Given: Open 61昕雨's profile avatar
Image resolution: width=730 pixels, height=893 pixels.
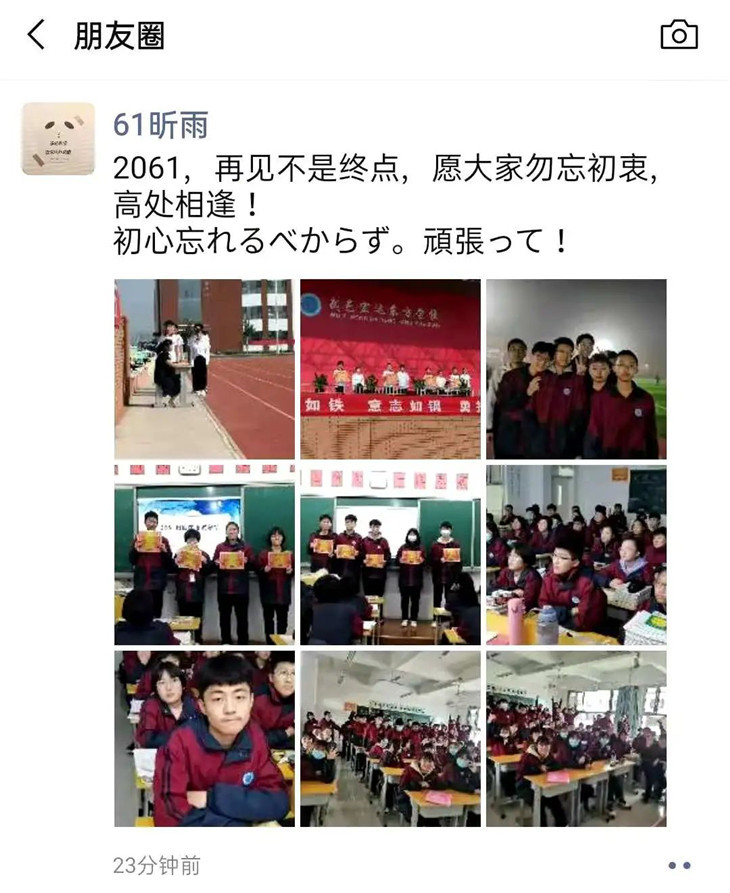Looking at the screenshot, I should point(58,139).
